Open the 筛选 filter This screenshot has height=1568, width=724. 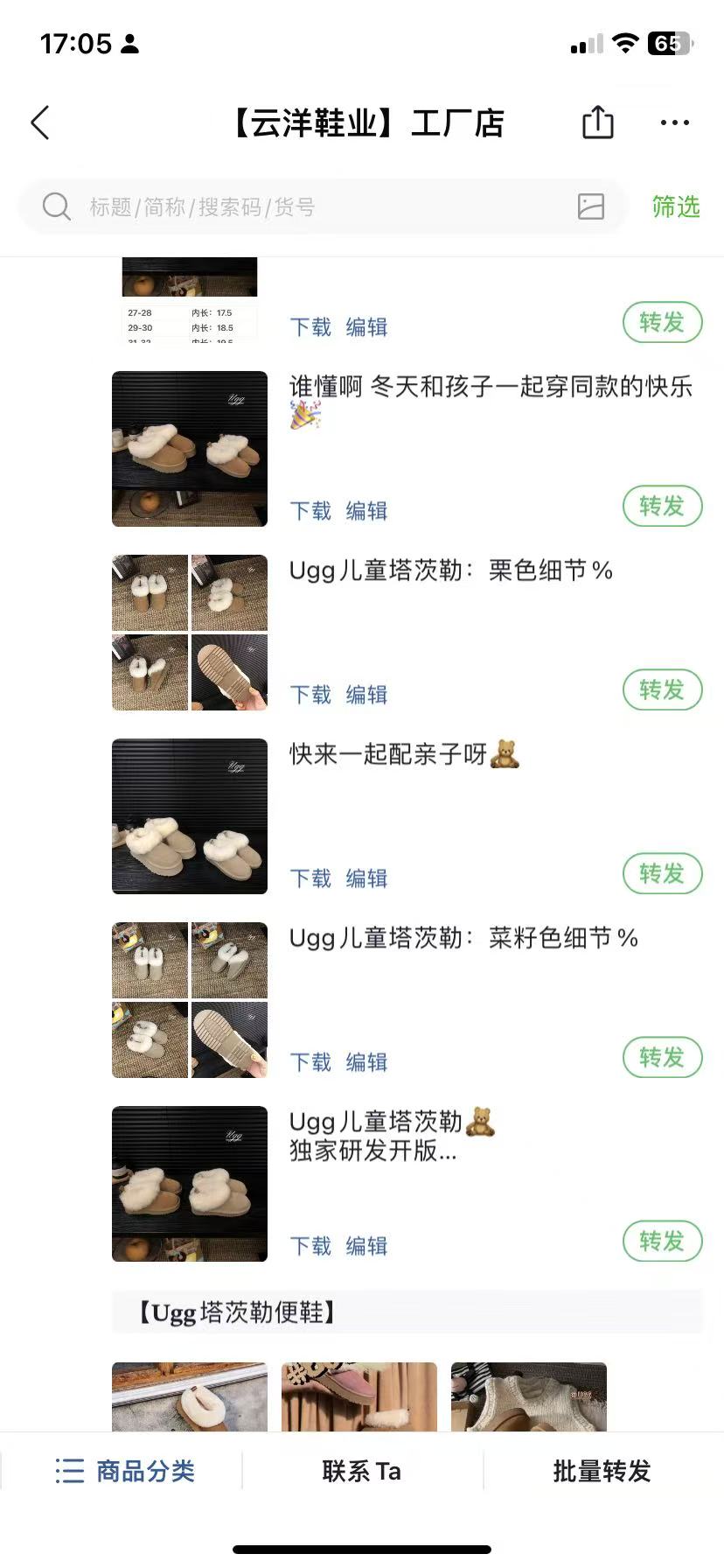tap(676, 207)
